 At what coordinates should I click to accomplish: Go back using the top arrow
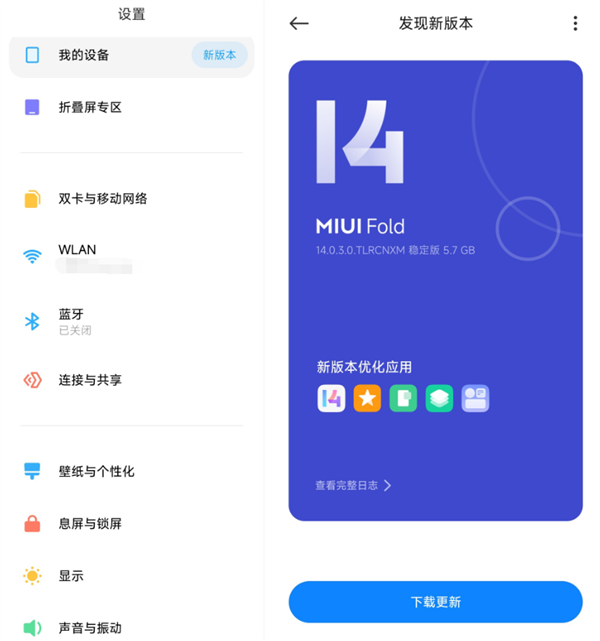(299, 24)
